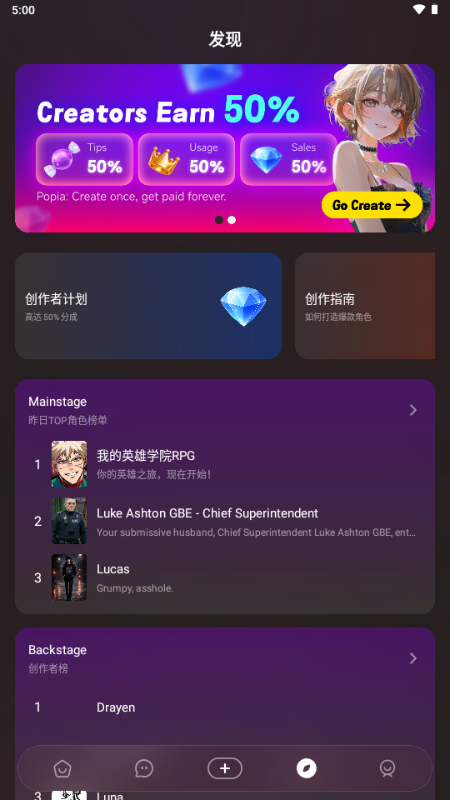Screen dimensions: 450x800
Task: Open the 创作指南 card
Action: tap(365, 306)
